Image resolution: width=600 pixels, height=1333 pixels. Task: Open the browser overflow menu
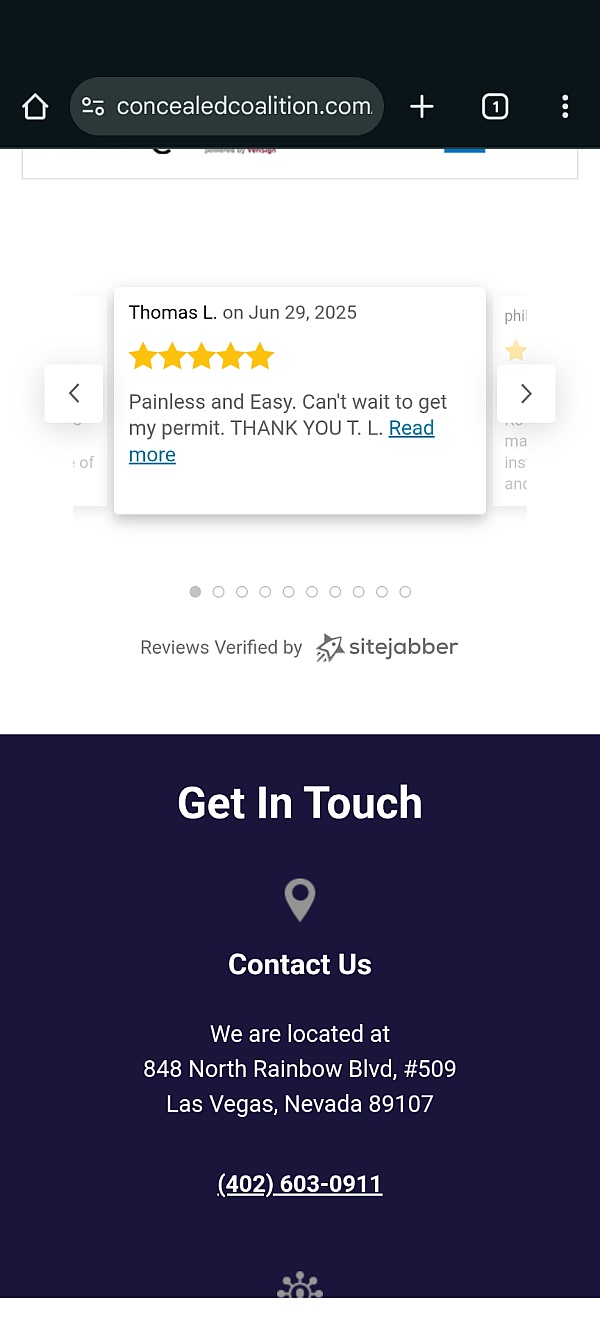click(565, 107)
